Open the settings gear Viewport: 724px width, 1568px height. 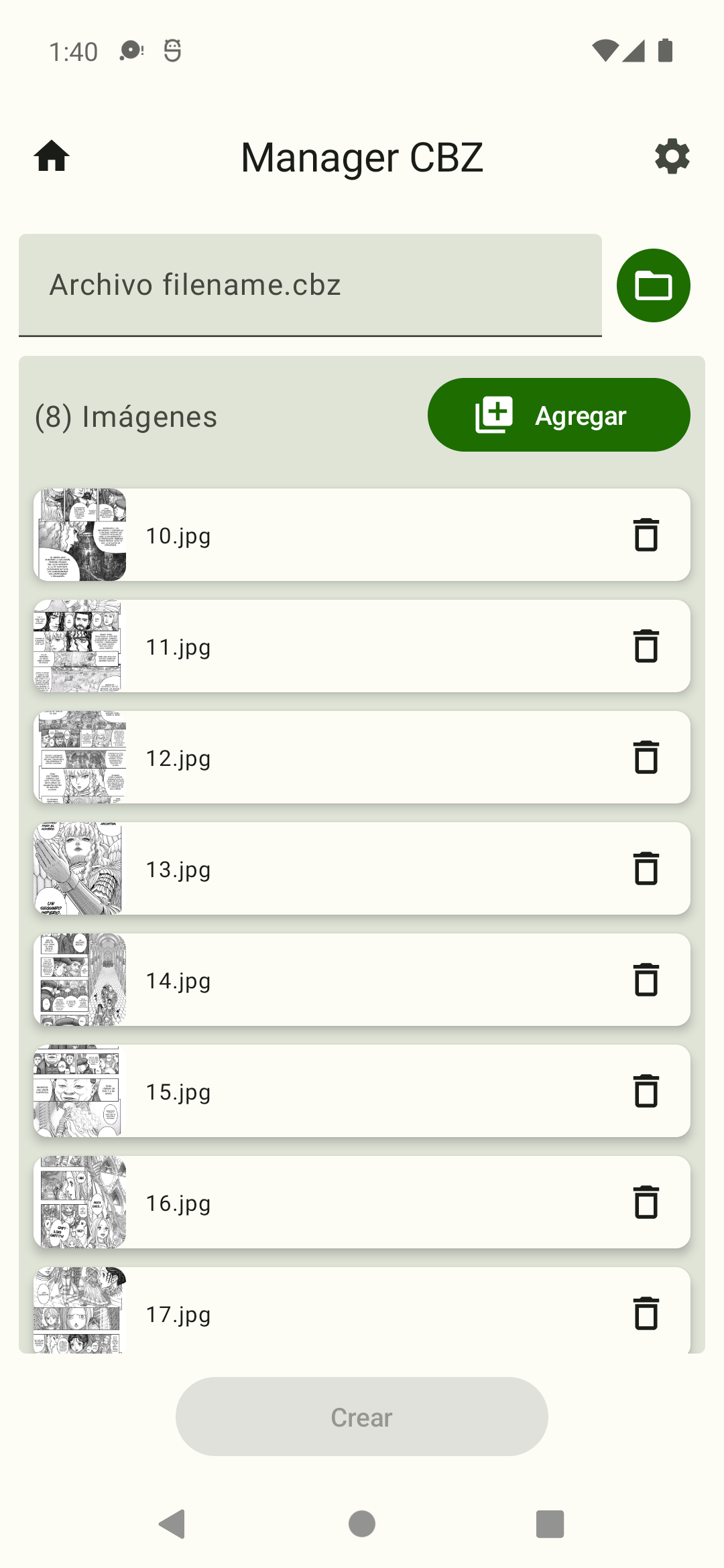tap(672, 157)
